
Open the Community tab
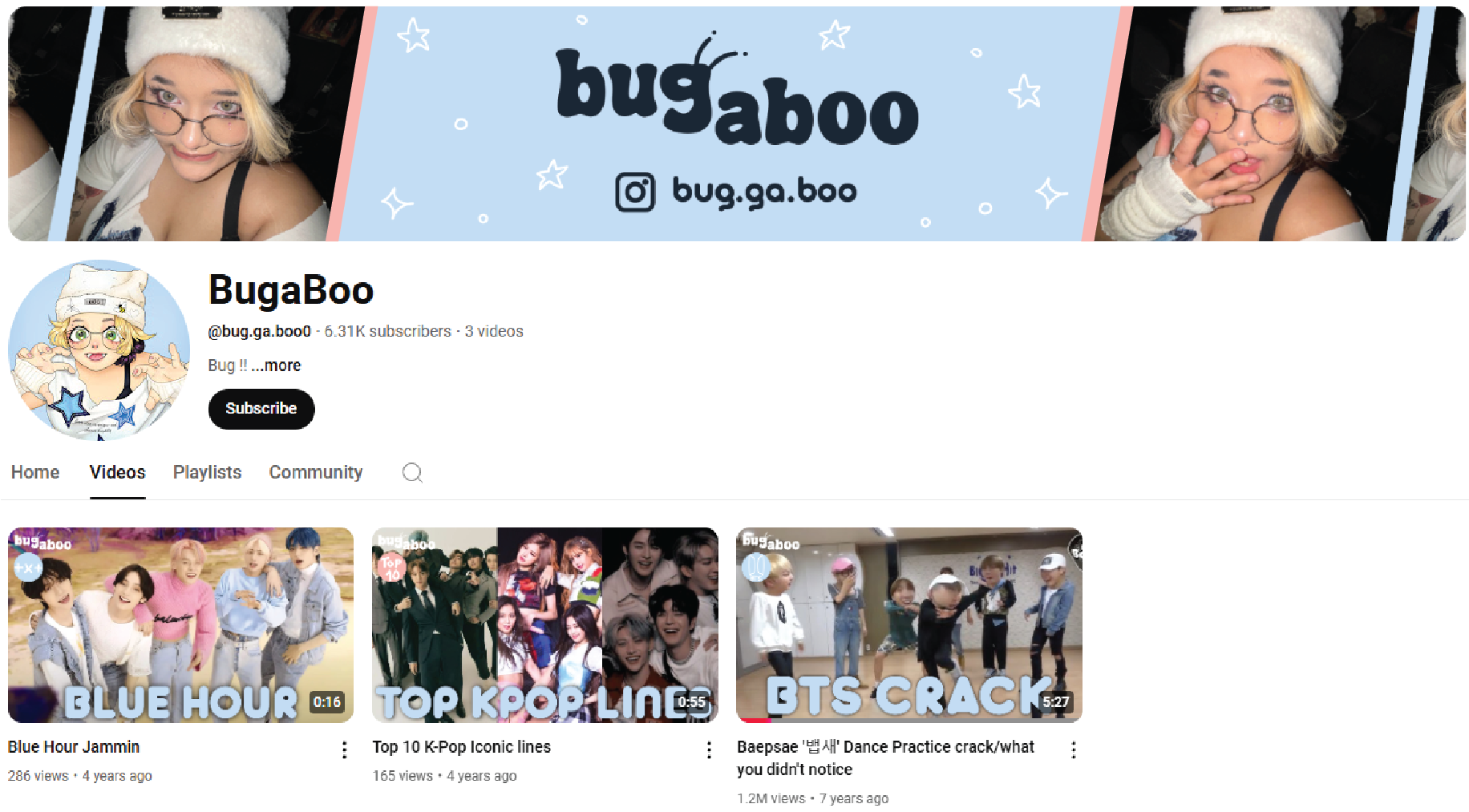coord(315,472)
